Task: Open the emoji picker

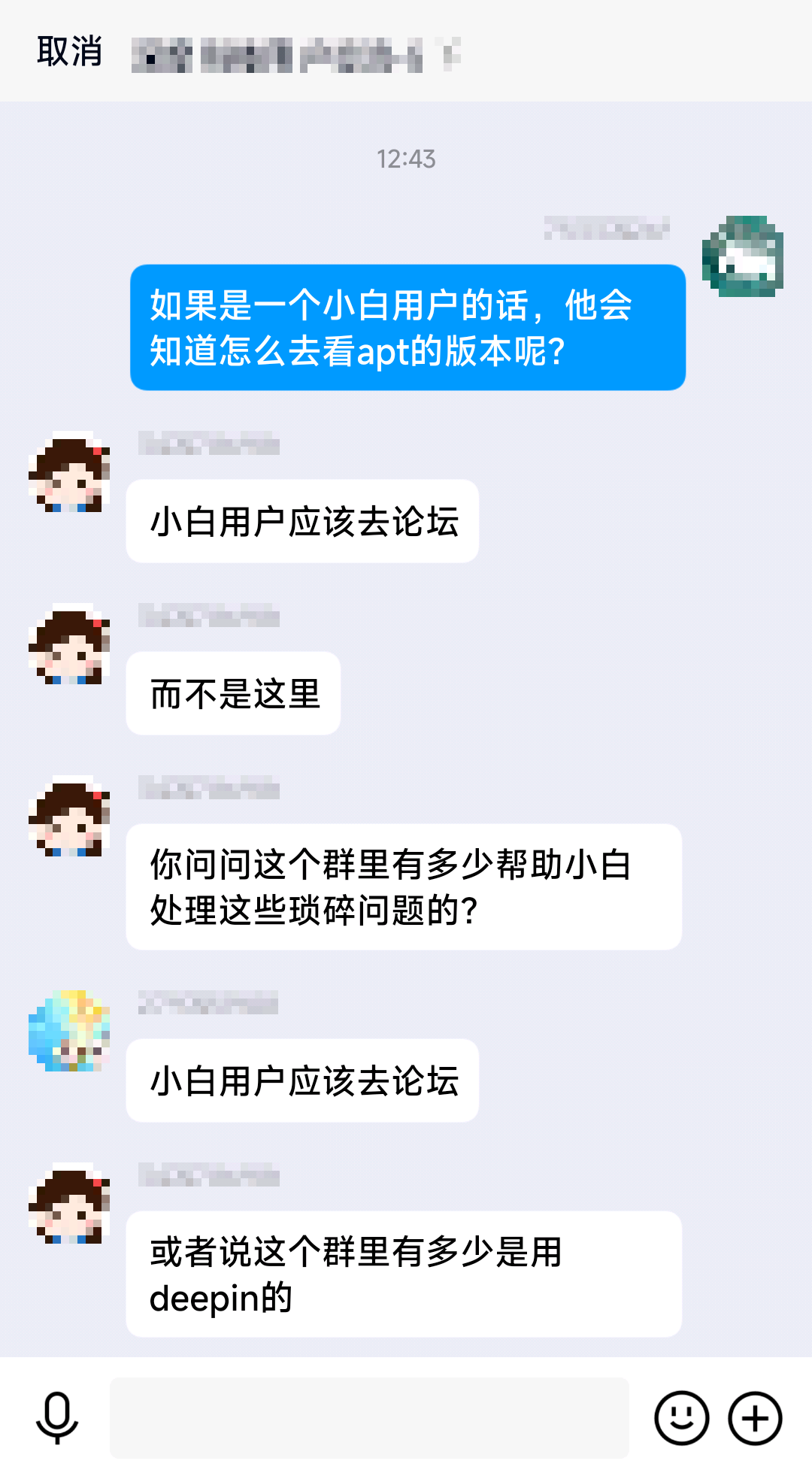Action: tap(681, 1418)
